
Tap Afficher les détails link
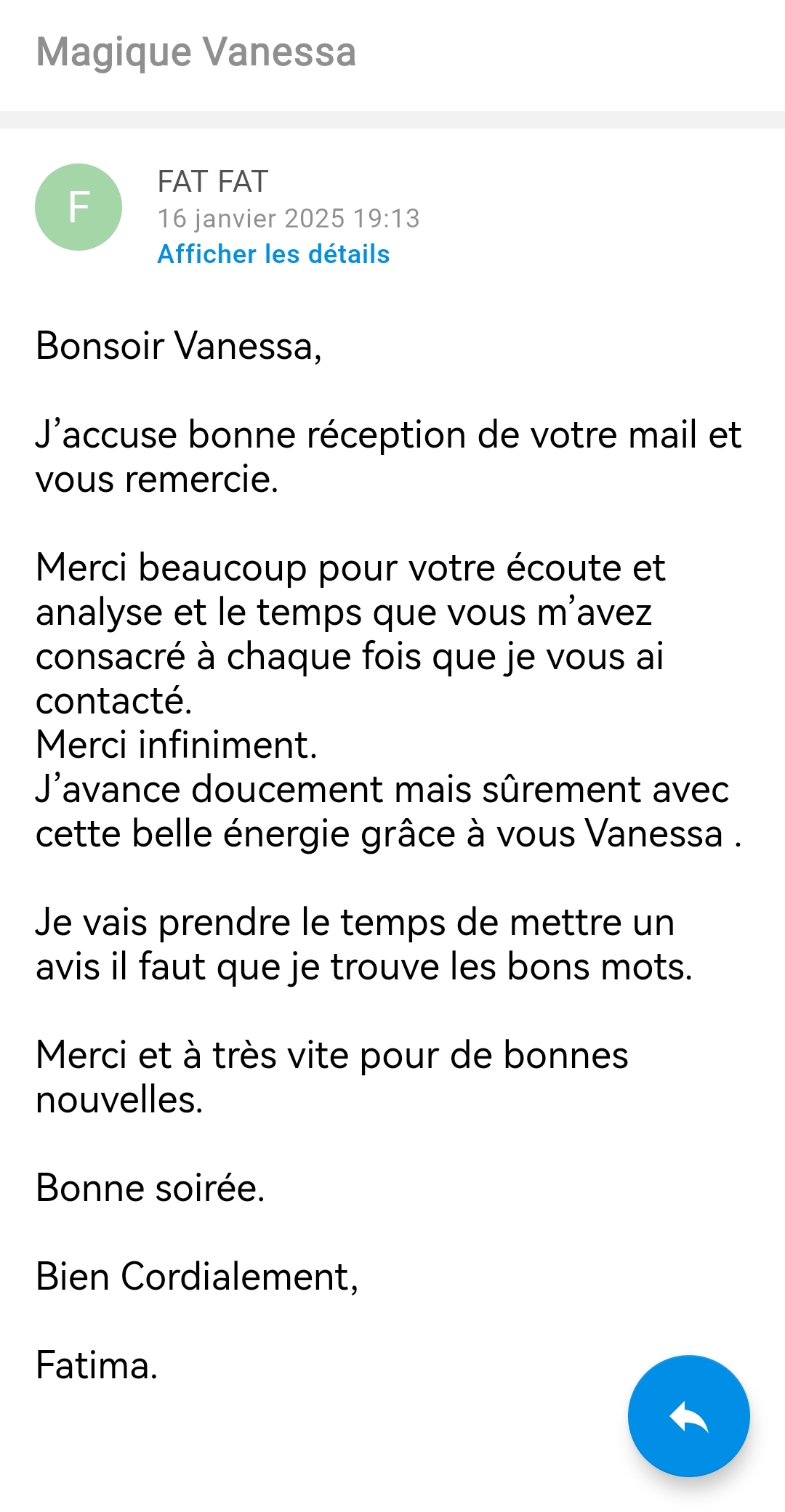pyautogui.click(x=273, y=254)
